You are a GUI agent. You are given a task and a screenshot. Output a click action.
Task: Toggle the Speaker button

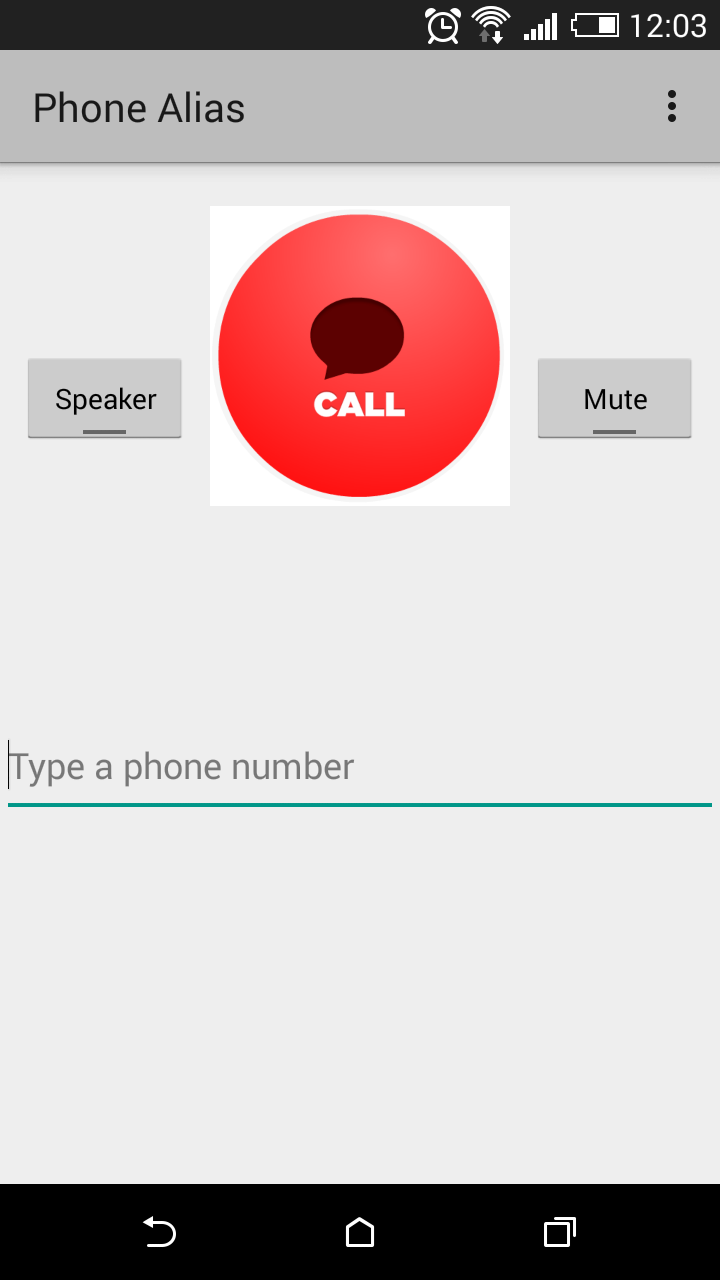(105, 398)
